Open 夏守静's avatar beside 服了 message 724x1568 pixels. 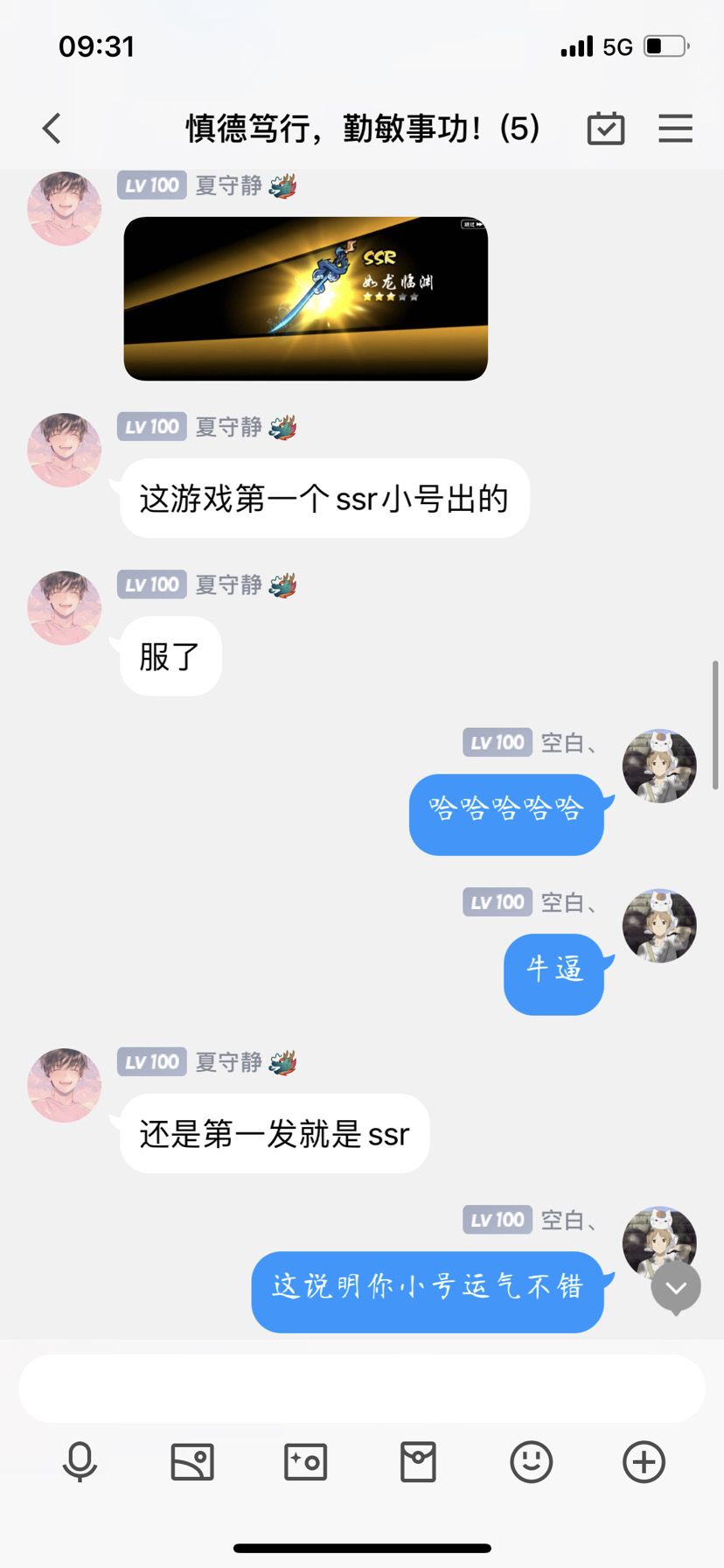pos(65,608)
